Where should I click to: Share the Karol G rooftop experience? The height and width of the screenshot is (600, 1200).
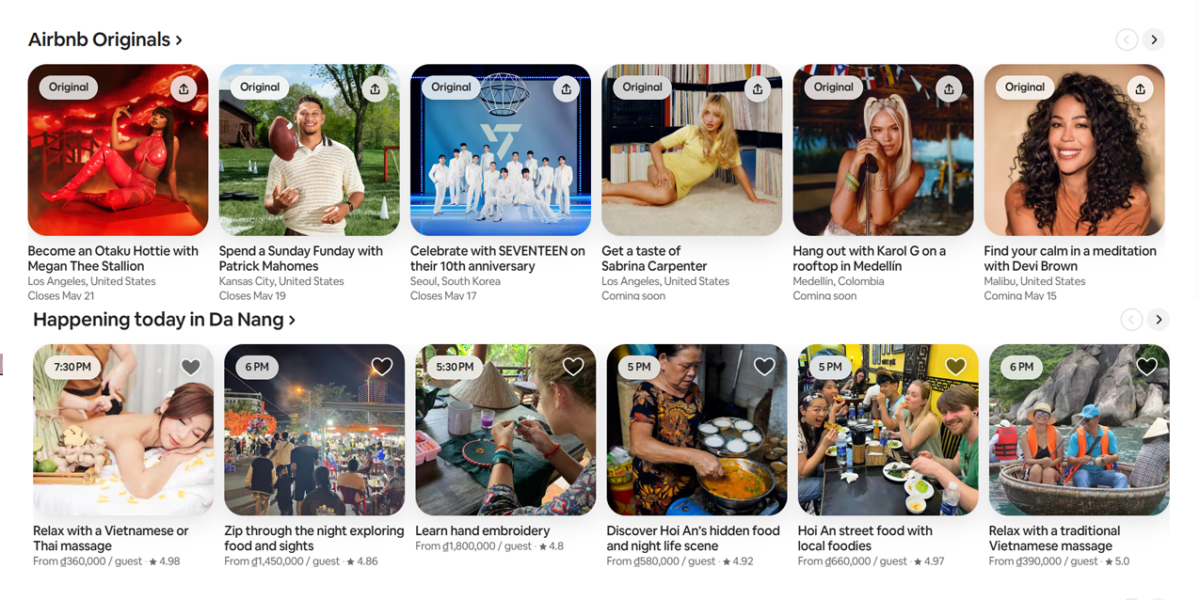[948, 89]
